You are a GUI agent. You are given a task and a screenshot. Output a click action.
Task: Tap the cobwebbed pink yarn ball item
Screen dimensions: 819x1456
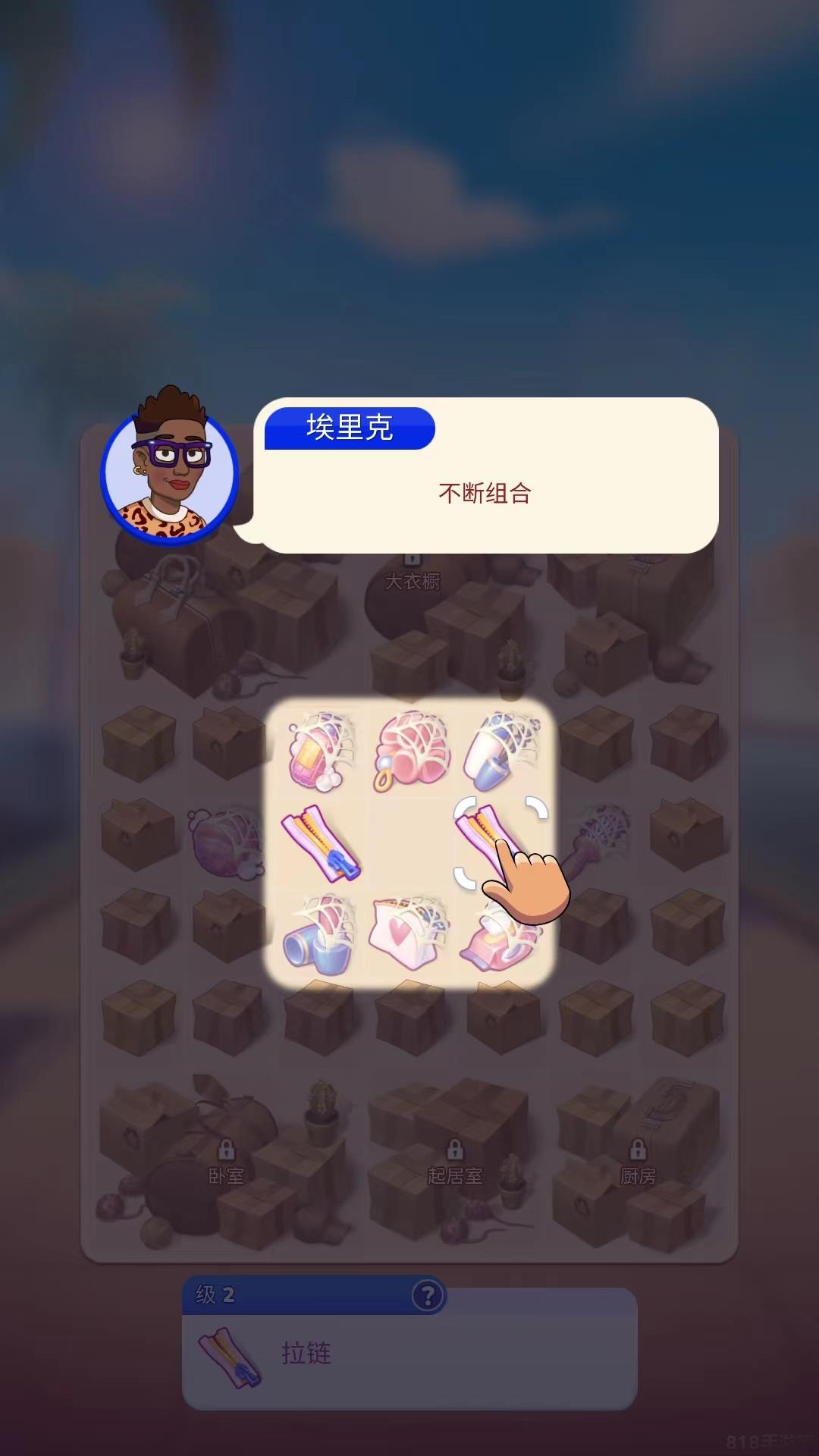(x=411, y=751)
